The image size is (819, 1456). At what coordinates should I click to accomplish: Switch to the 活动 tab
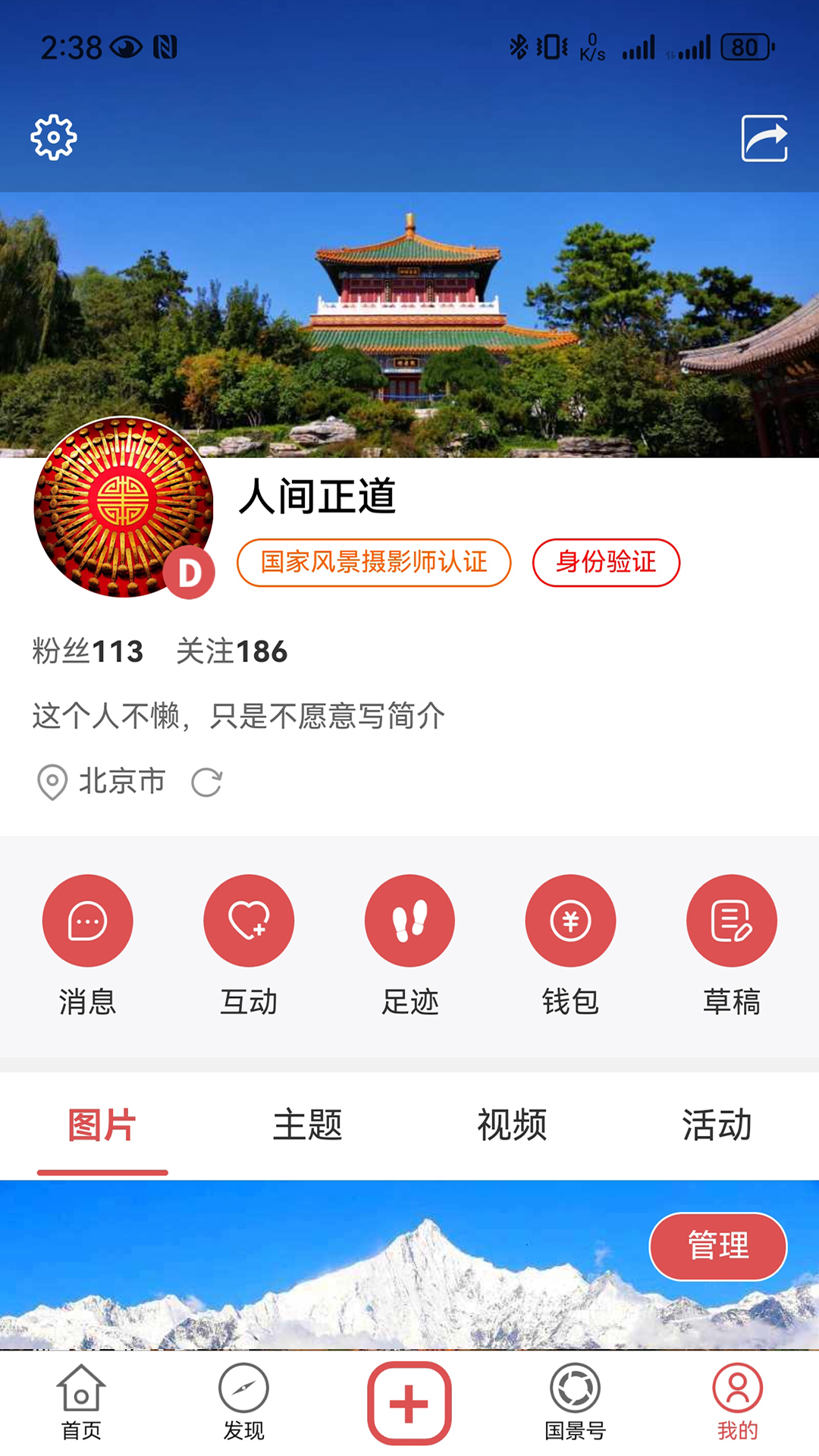[717, 1125]
